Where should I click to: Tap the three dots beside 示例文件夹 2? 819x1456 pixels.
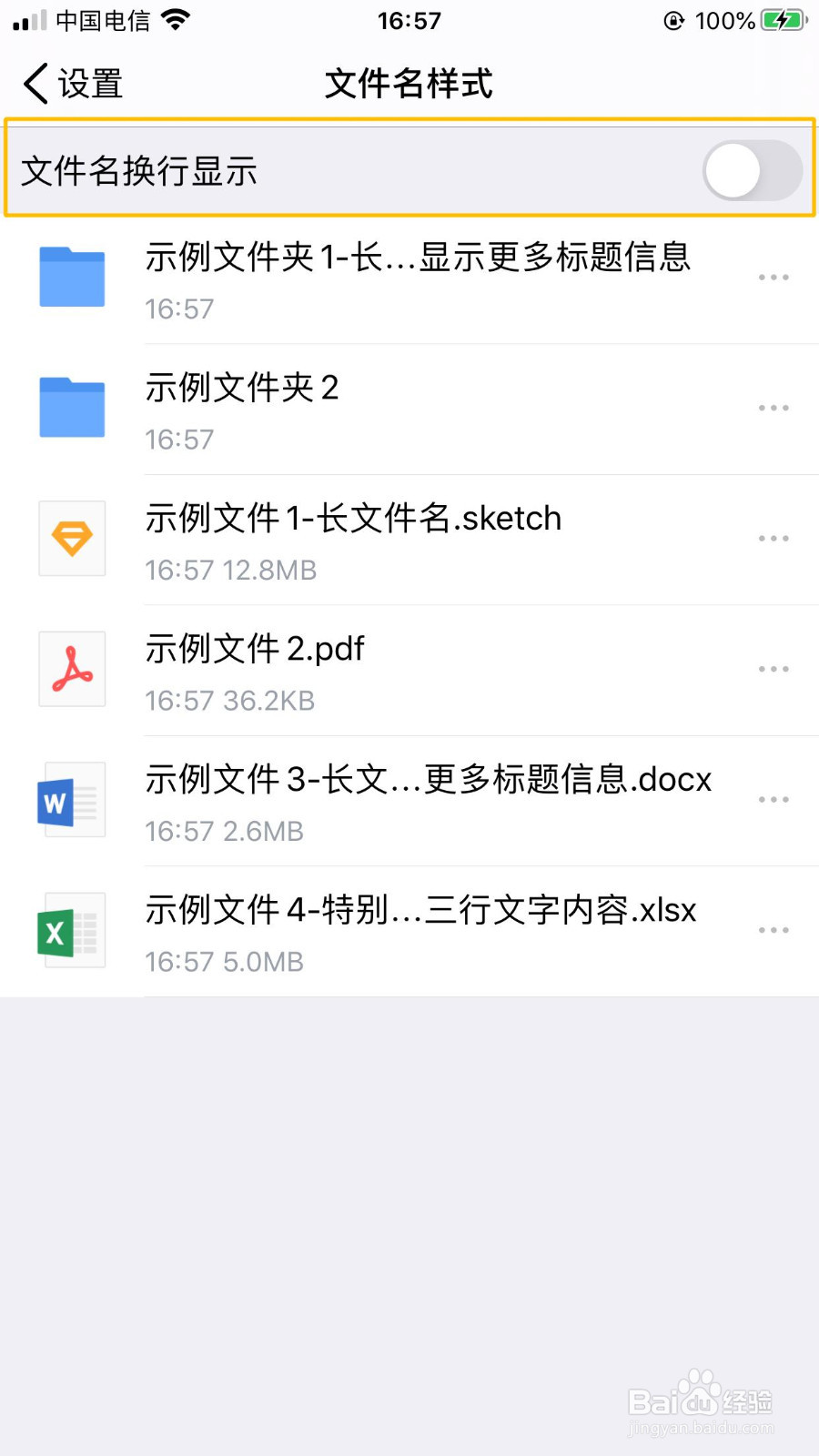(773, 408)
